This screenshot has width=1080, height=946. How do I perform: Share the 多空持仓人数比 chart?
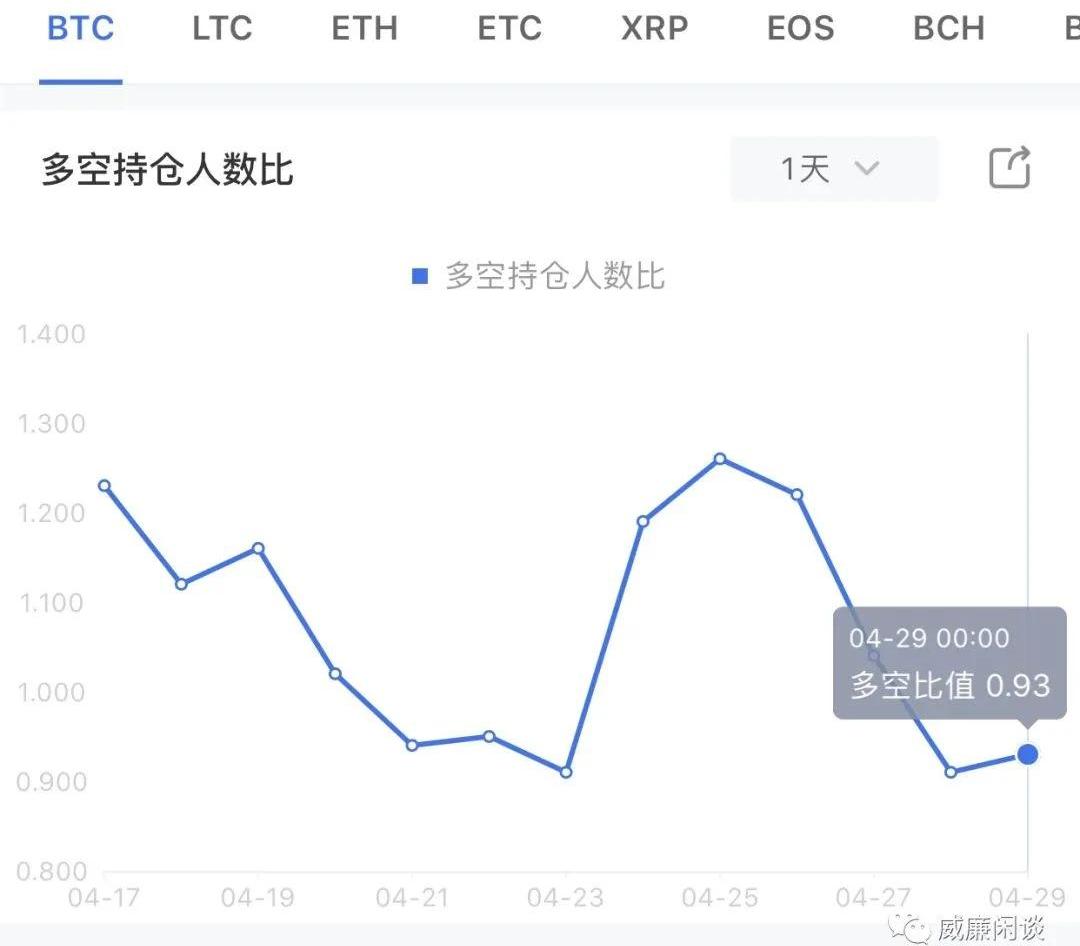[1009, 168]
